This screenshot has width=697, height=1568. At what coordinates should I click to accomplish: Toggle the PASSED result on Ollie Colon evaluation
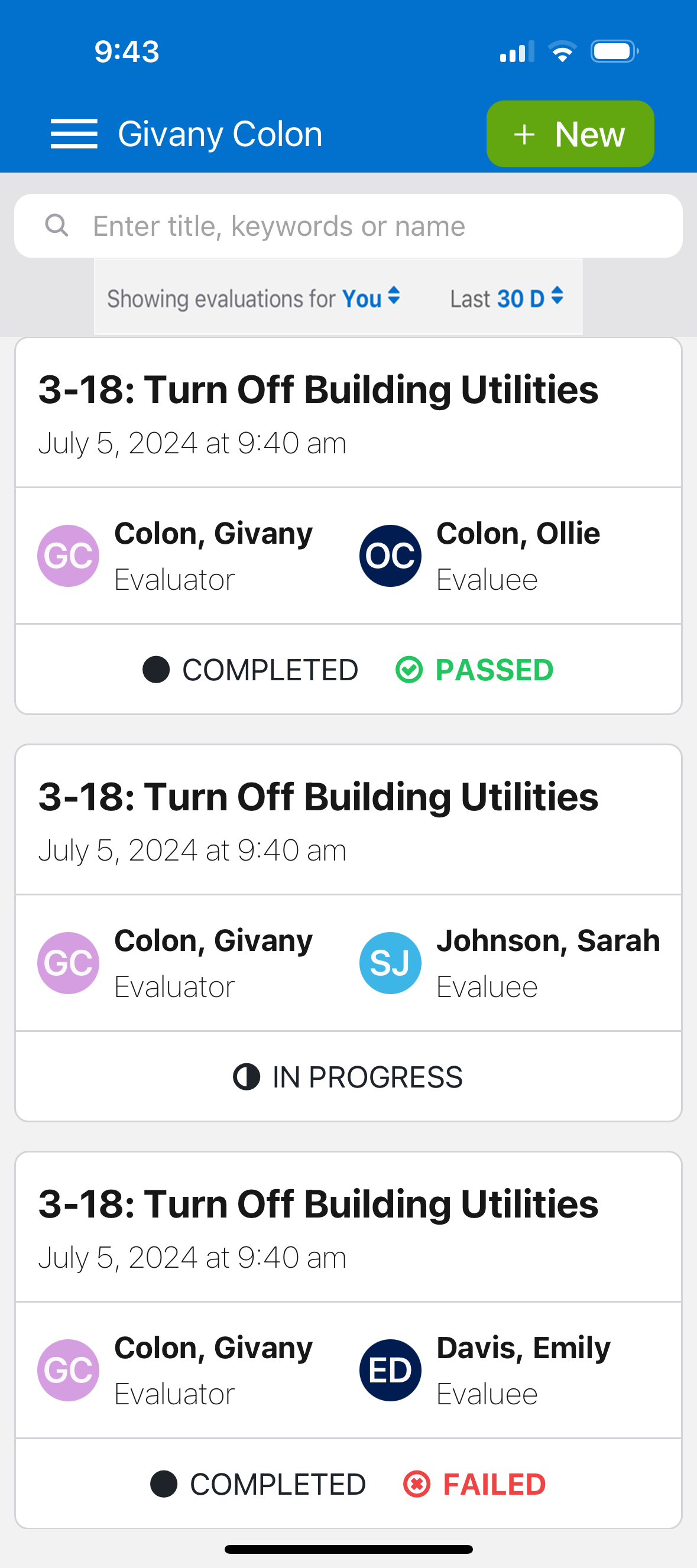point(492,670)
